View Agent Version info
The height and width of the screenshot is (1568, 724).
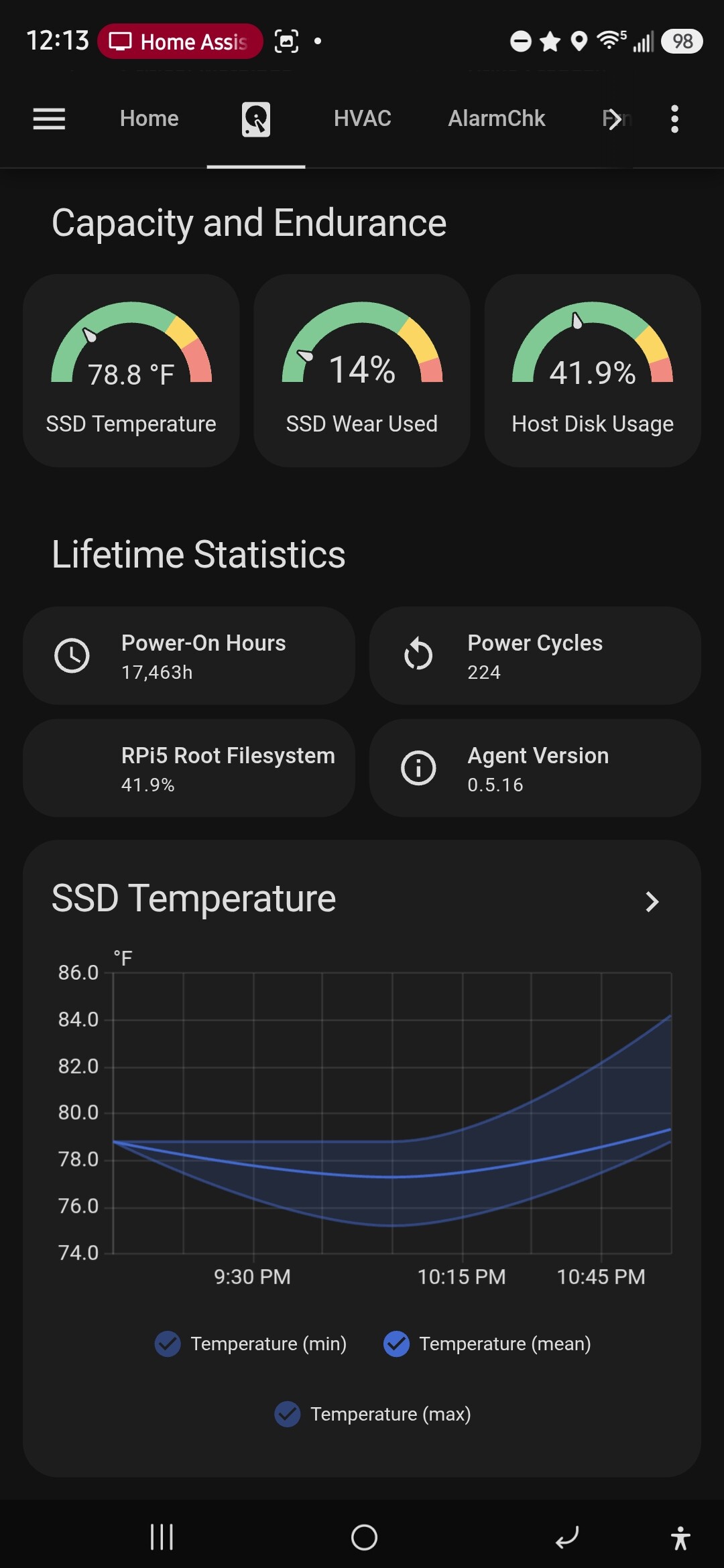(x=535, y=768)
